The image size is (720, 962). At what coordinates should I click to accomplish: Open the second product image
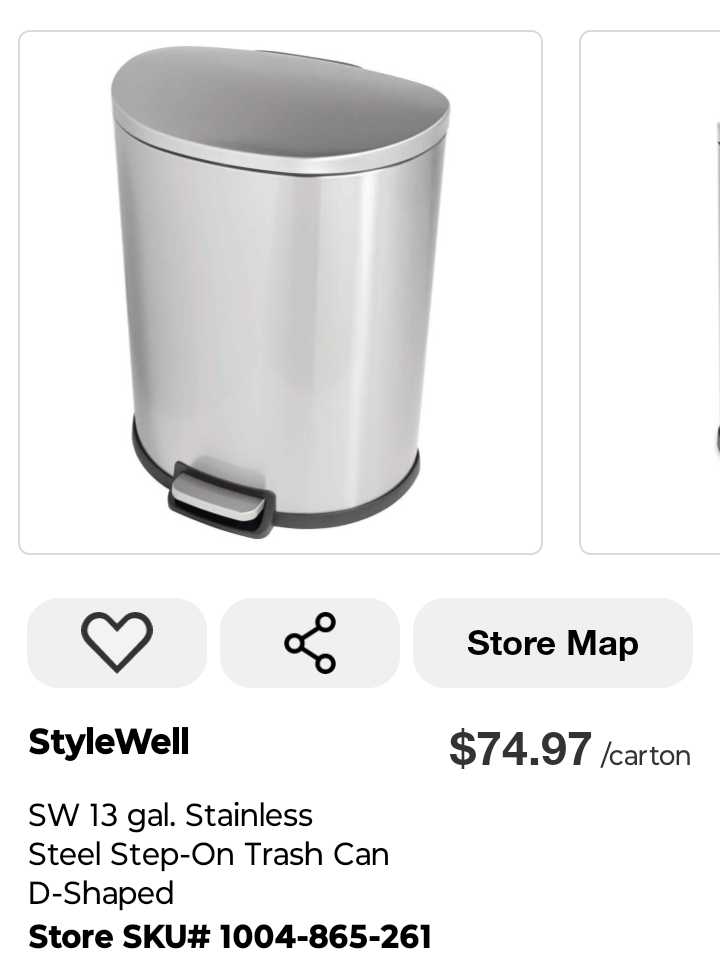click(652, 292)
